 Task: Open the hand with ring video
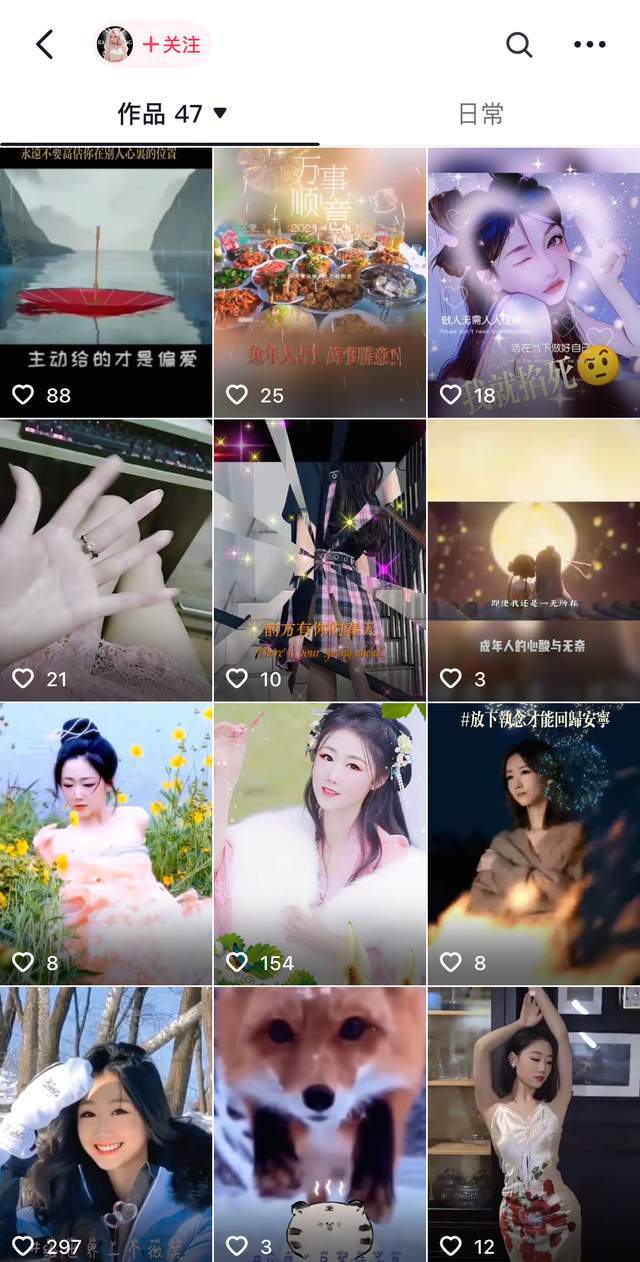coord(106,560)
